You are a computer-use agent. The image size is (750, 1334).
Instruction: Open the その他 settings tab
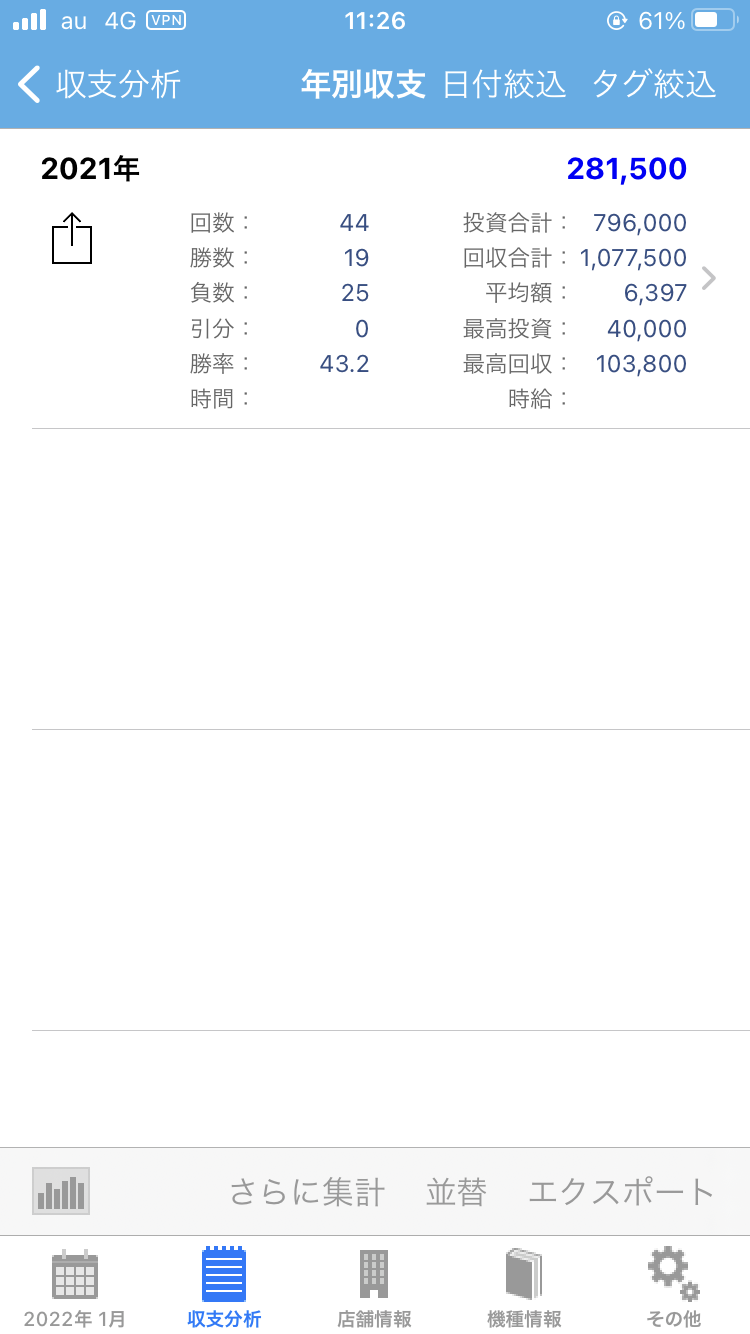coord(674,1288)
